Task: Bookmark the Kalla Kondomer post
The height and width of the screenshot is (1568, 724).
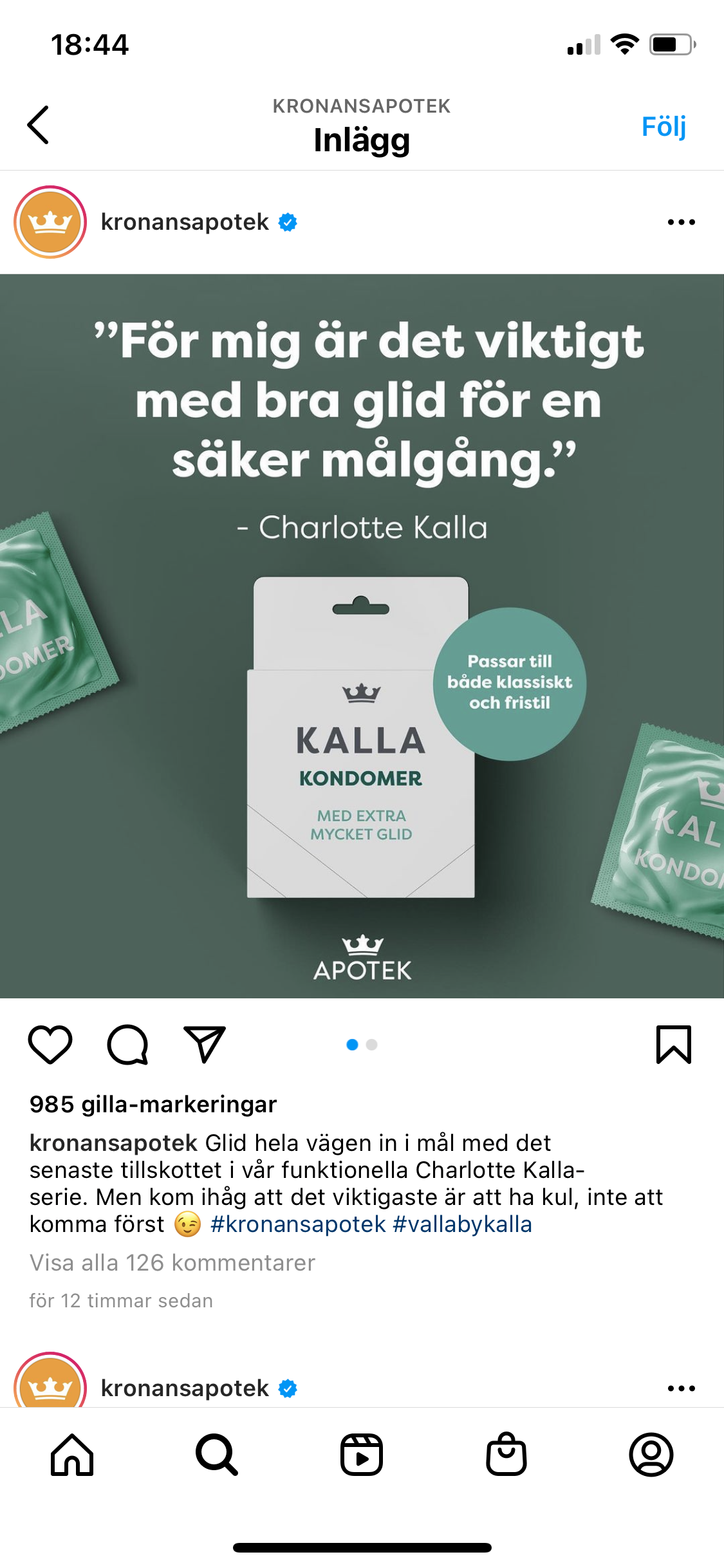Action: pyautogui.click(x=673, y=1044)
